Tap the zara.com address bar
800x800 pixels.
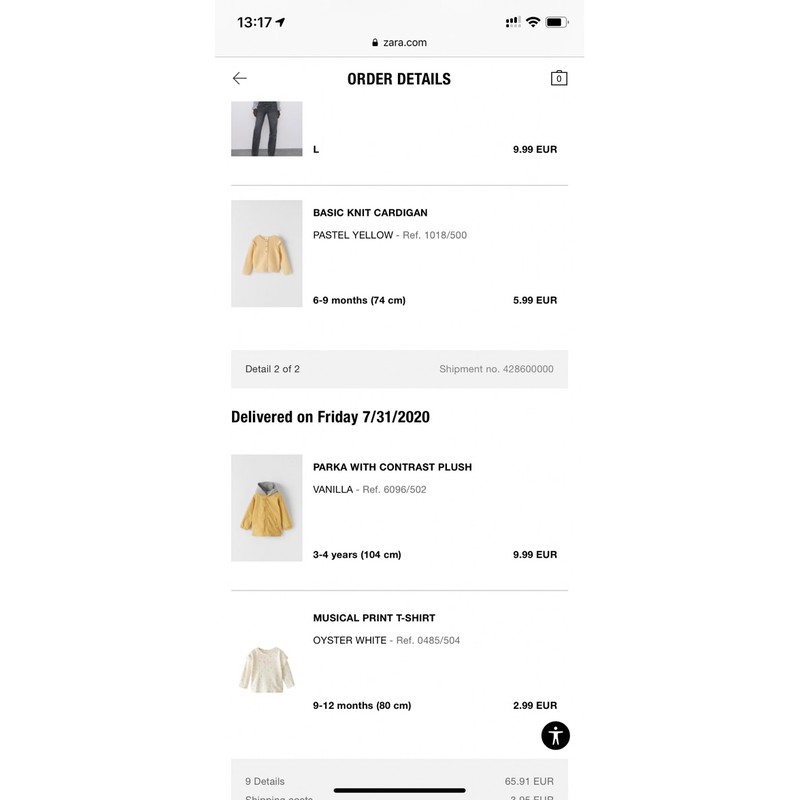coord(400,42)
